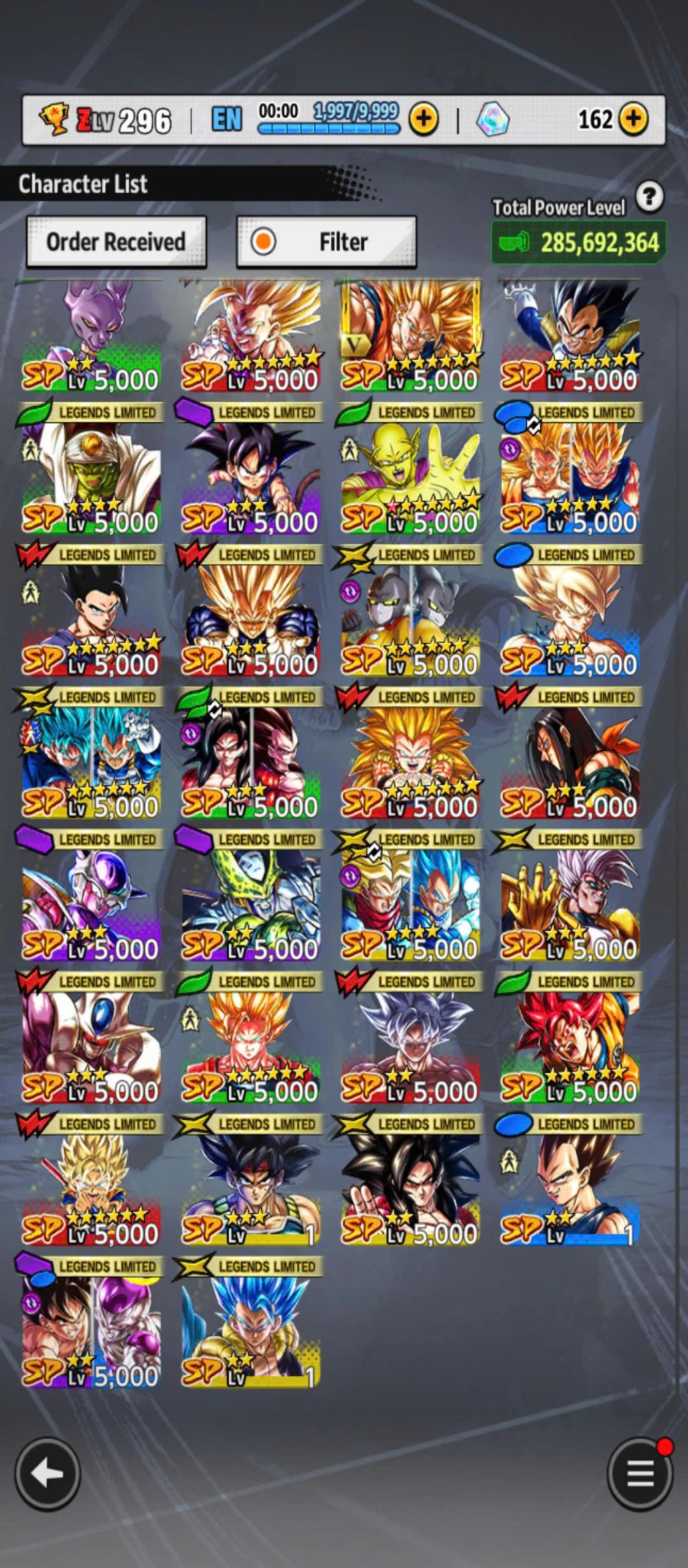Image resolution: width=688 pixels, height=1568 pixels.
Task: Open the Order Received sort button
Action: coord(116,242)
